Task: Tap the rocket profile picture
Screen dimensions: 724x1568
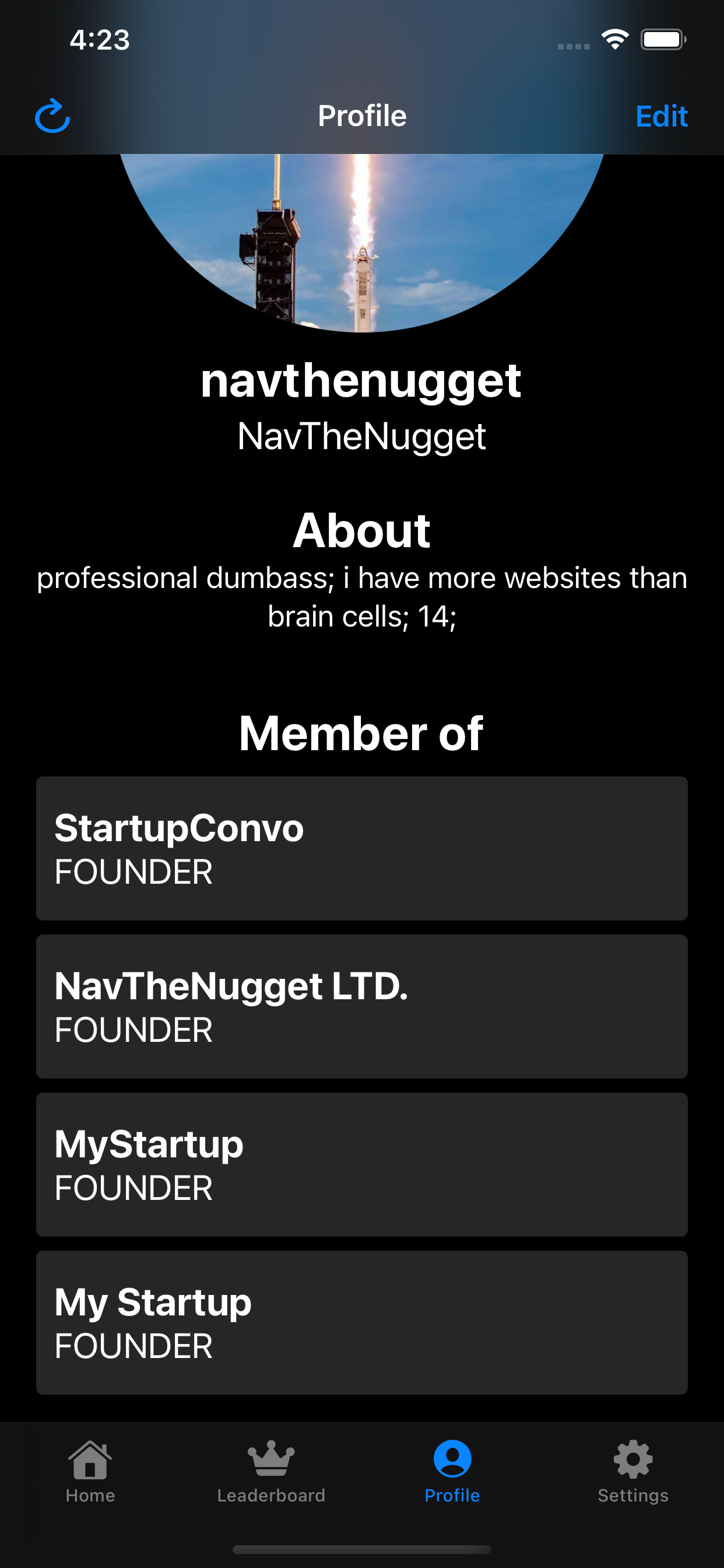Action: [362, 243]
